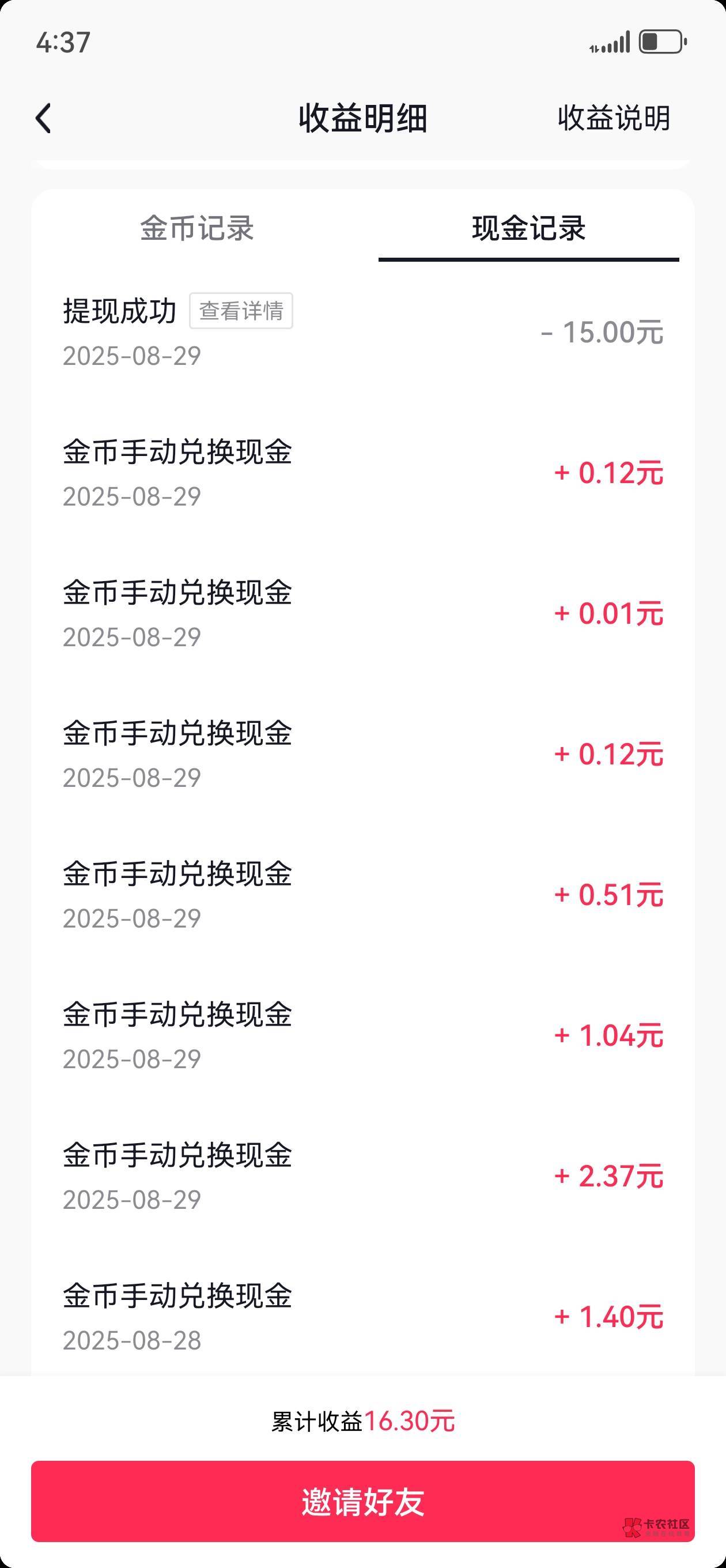Select the 现金记录 tab
726x1568 pixels.
tap(528, 229)
